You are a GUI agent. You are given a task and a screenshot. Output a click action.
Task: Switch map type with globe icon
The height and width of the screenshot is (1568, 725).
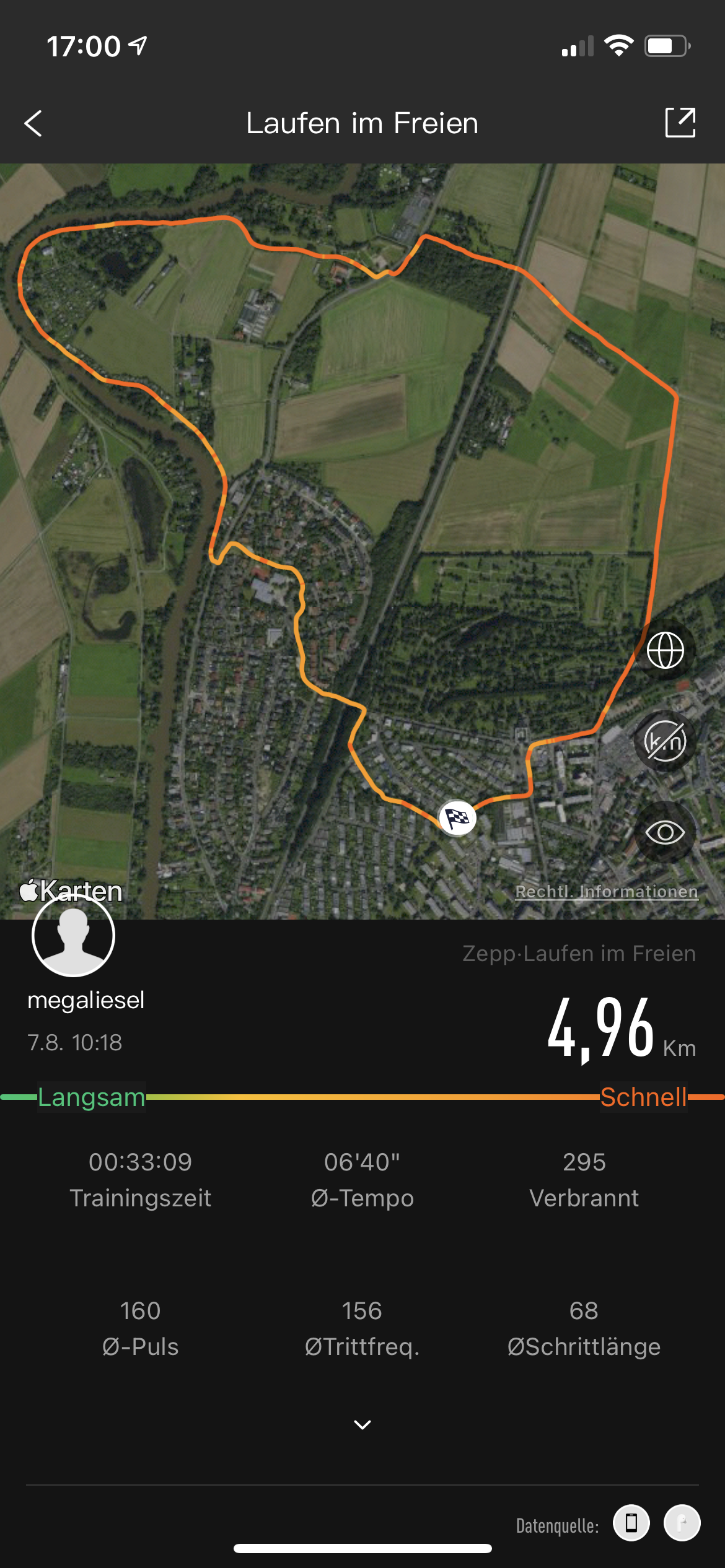665,650
